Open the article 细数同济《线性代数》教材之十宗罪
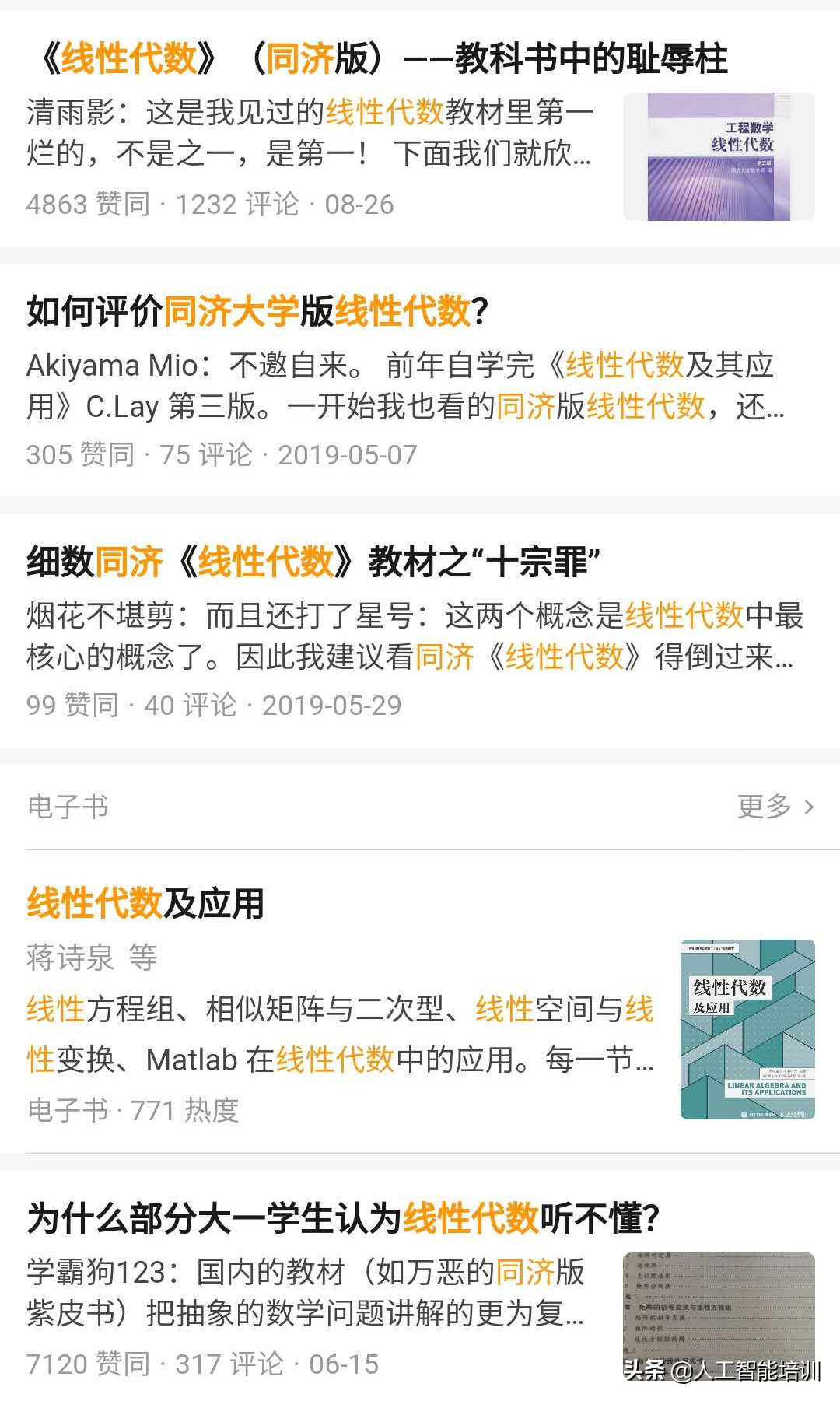This screenshot has width=840, height=1401. click(x=311, y=562)
